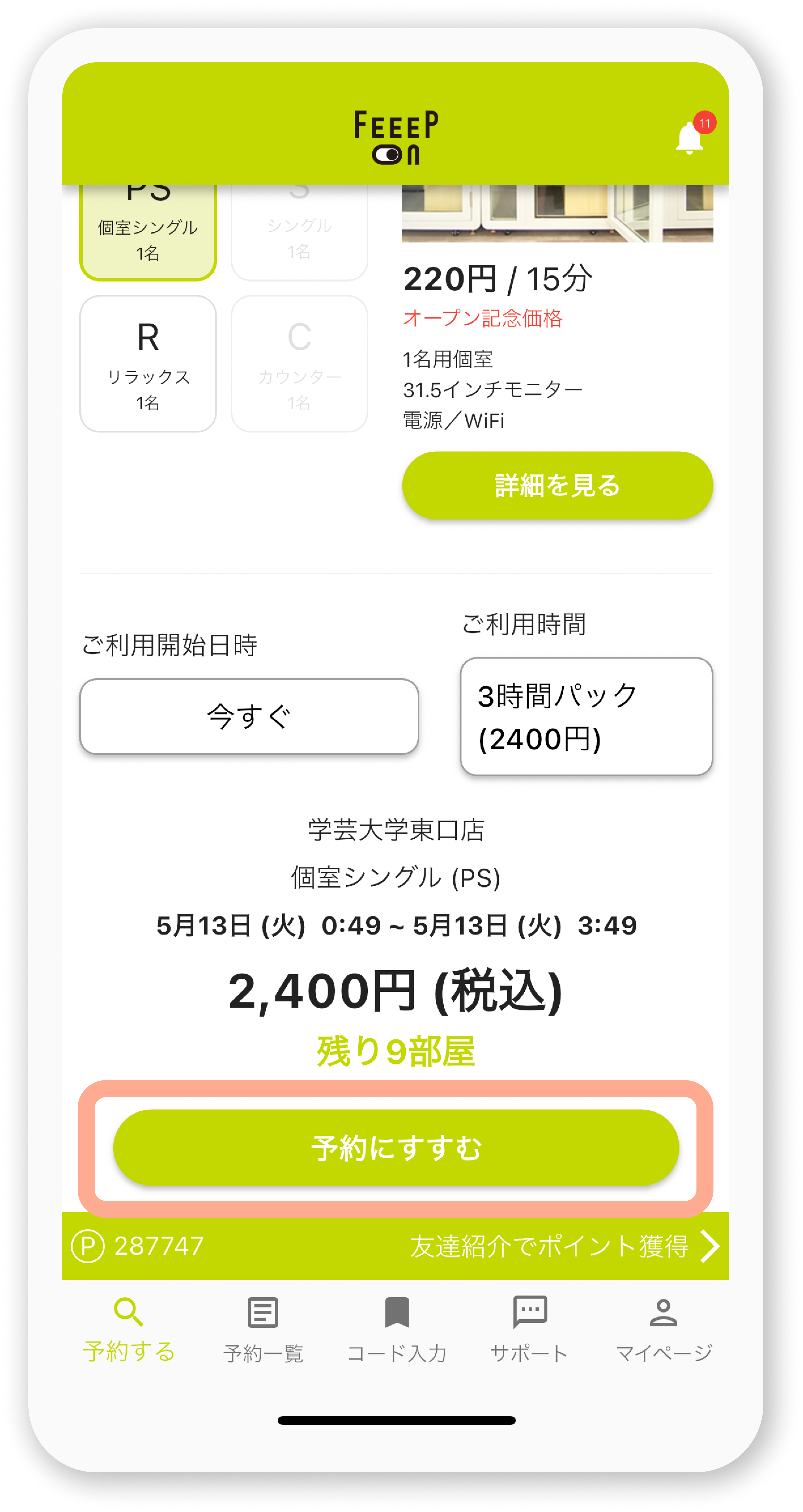Go to the コード入力 tab
Viewport: 803px width, 1512px height.
[397, 1330]
